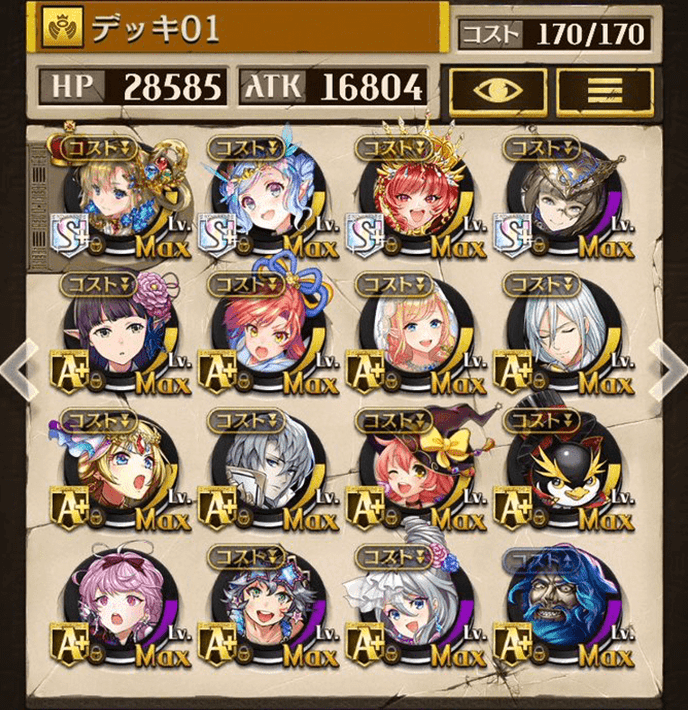This screenshot has height=710, width=688.
Task: Tap the cost badge above the penguin
Action: [543, 420]
